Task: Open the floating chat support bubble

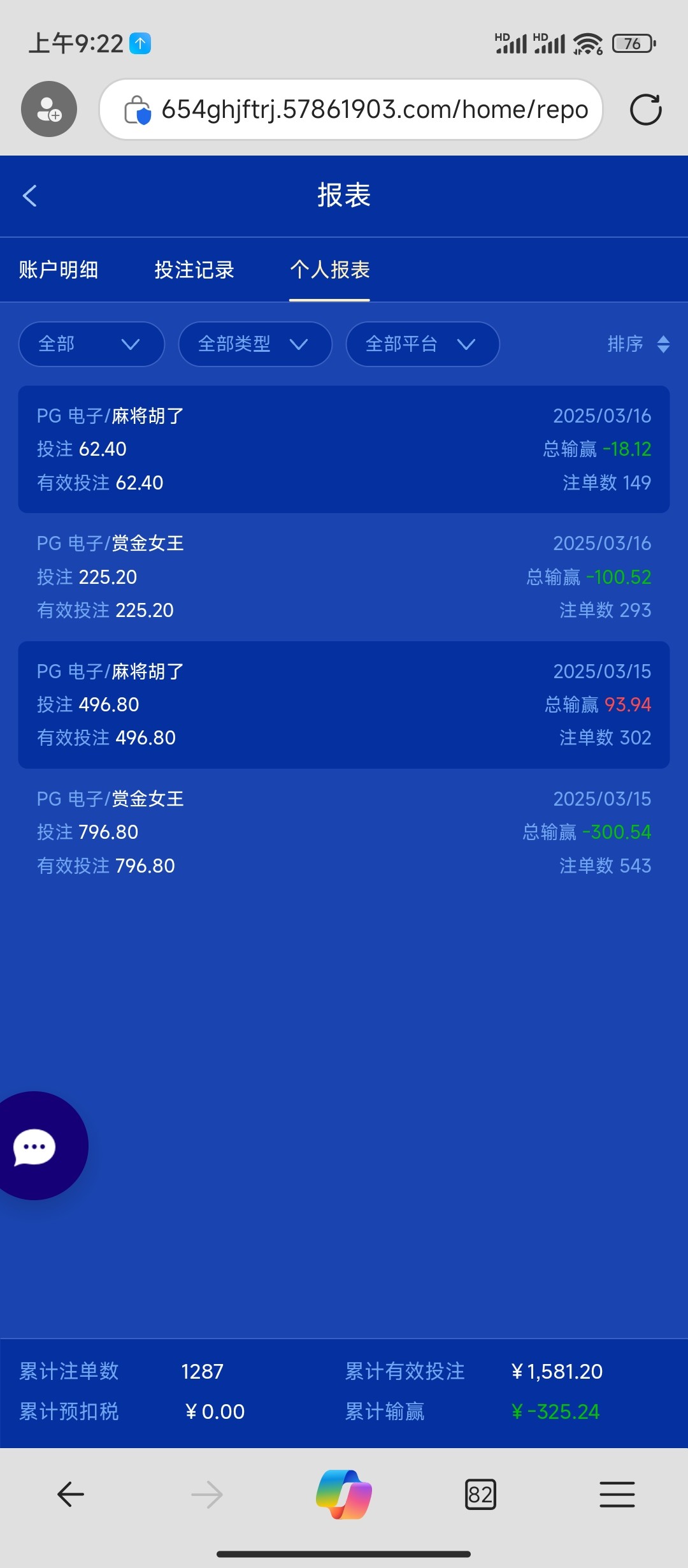Action: click(36, 1146)
